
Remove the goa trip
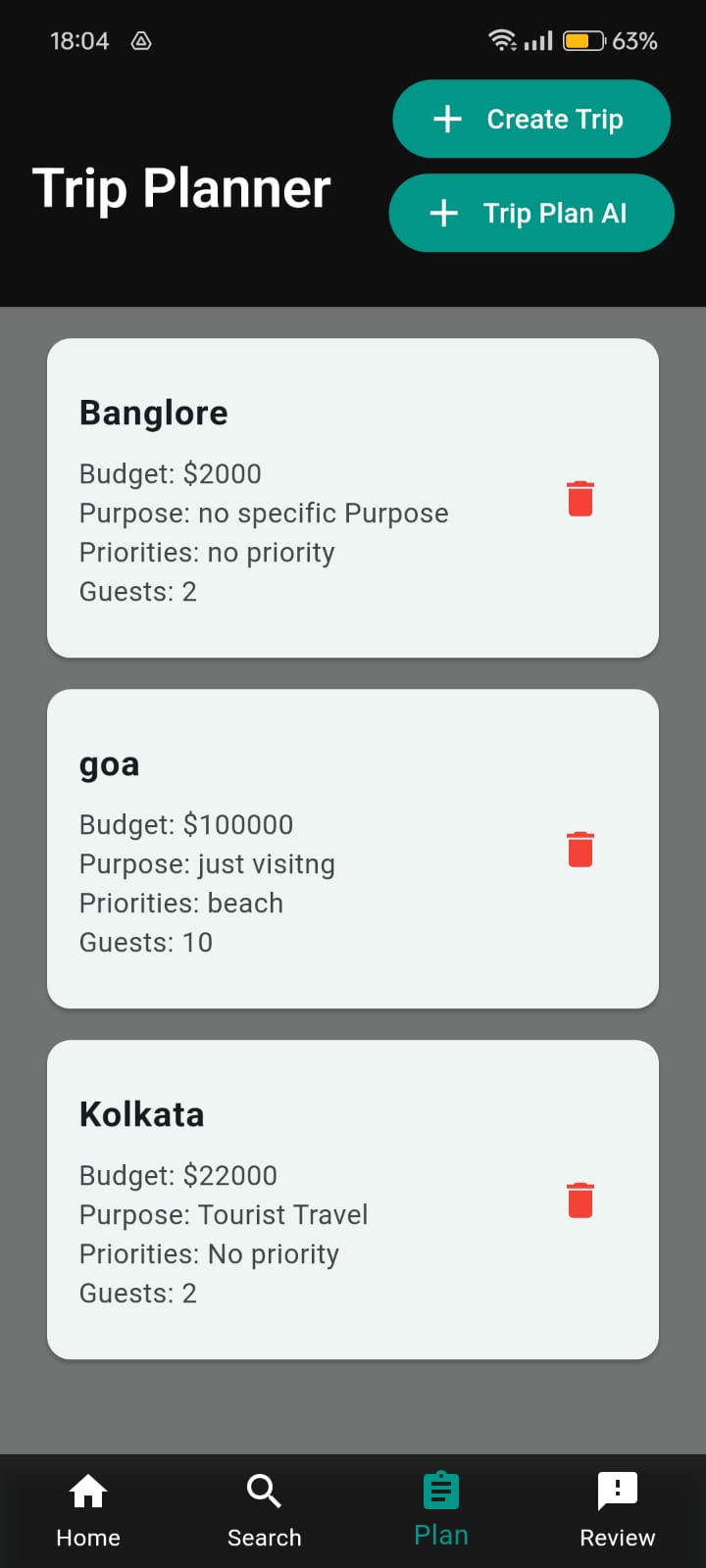pos(580,850)
